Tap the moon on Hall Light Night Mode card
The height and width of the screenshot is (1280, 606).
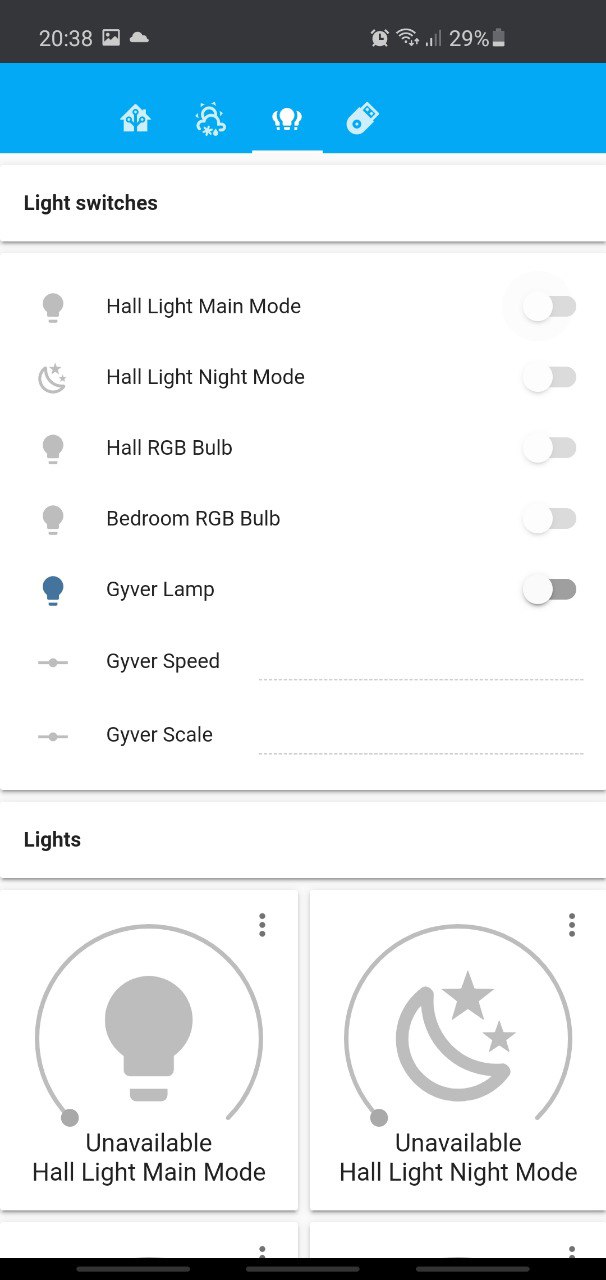click(x=458, y=1037)
